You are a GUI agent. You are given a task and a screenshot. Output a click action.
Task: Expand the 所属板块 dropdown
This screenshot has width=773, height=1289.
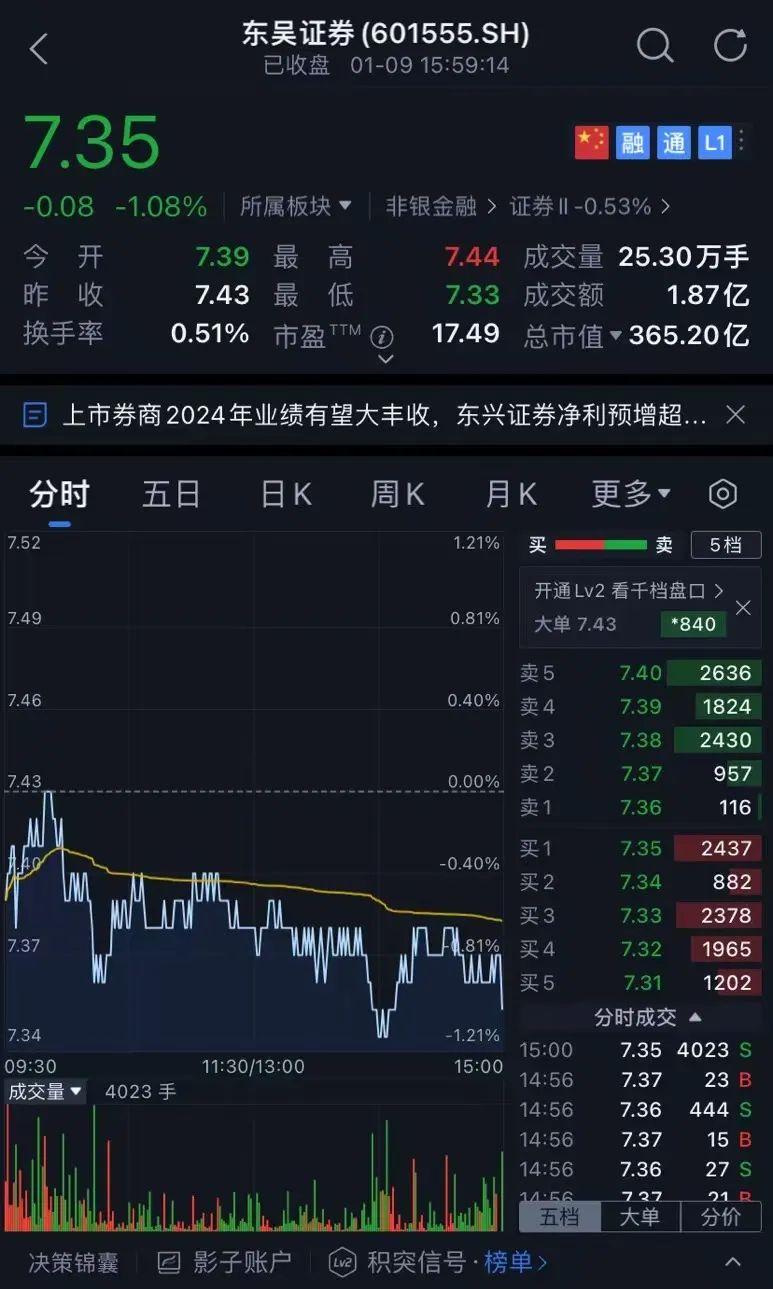pos(296,207)
